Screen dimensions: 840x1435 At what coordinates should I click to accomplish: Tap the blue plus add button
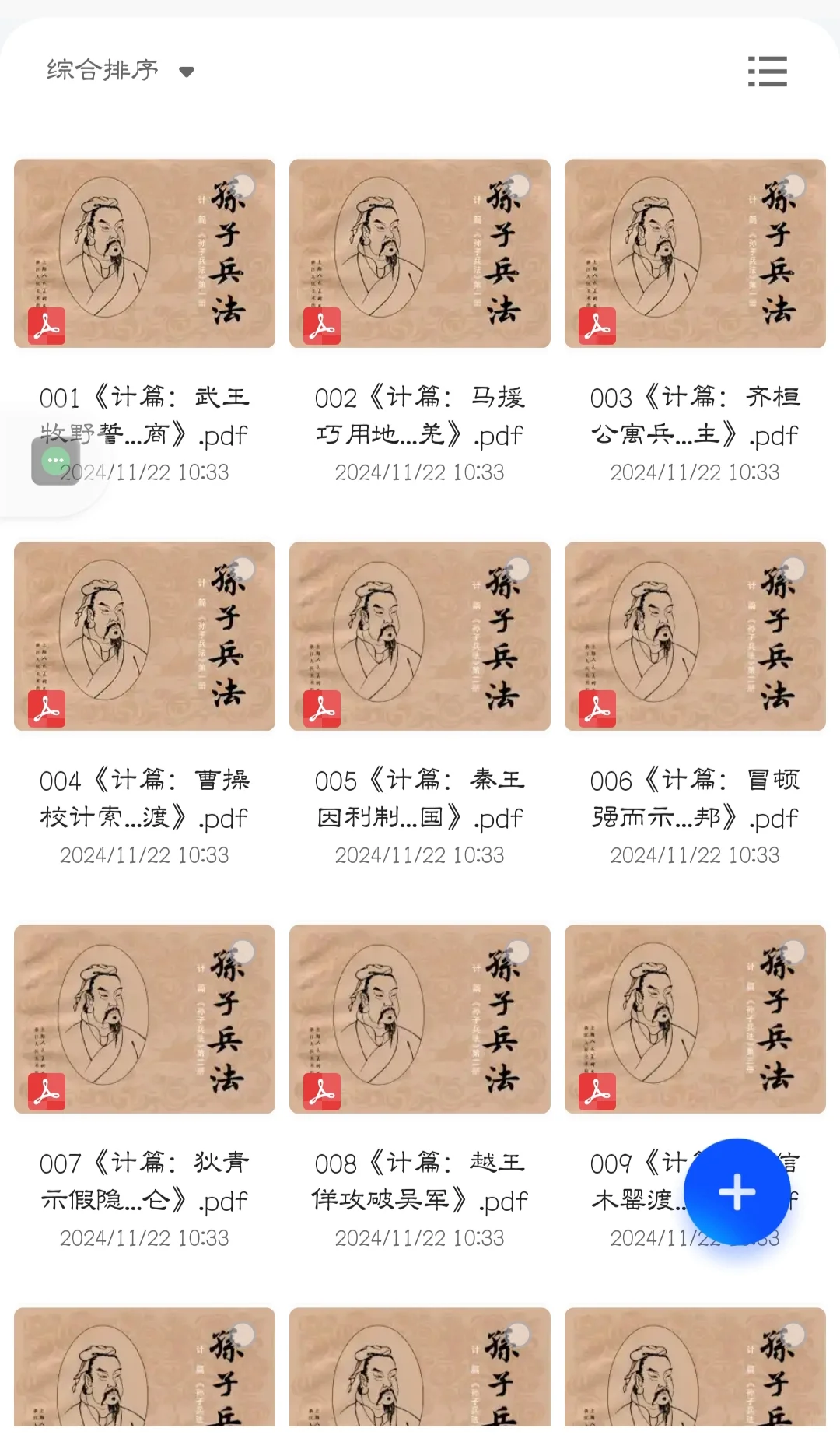pyautogui.click(x=737, y=1191)
